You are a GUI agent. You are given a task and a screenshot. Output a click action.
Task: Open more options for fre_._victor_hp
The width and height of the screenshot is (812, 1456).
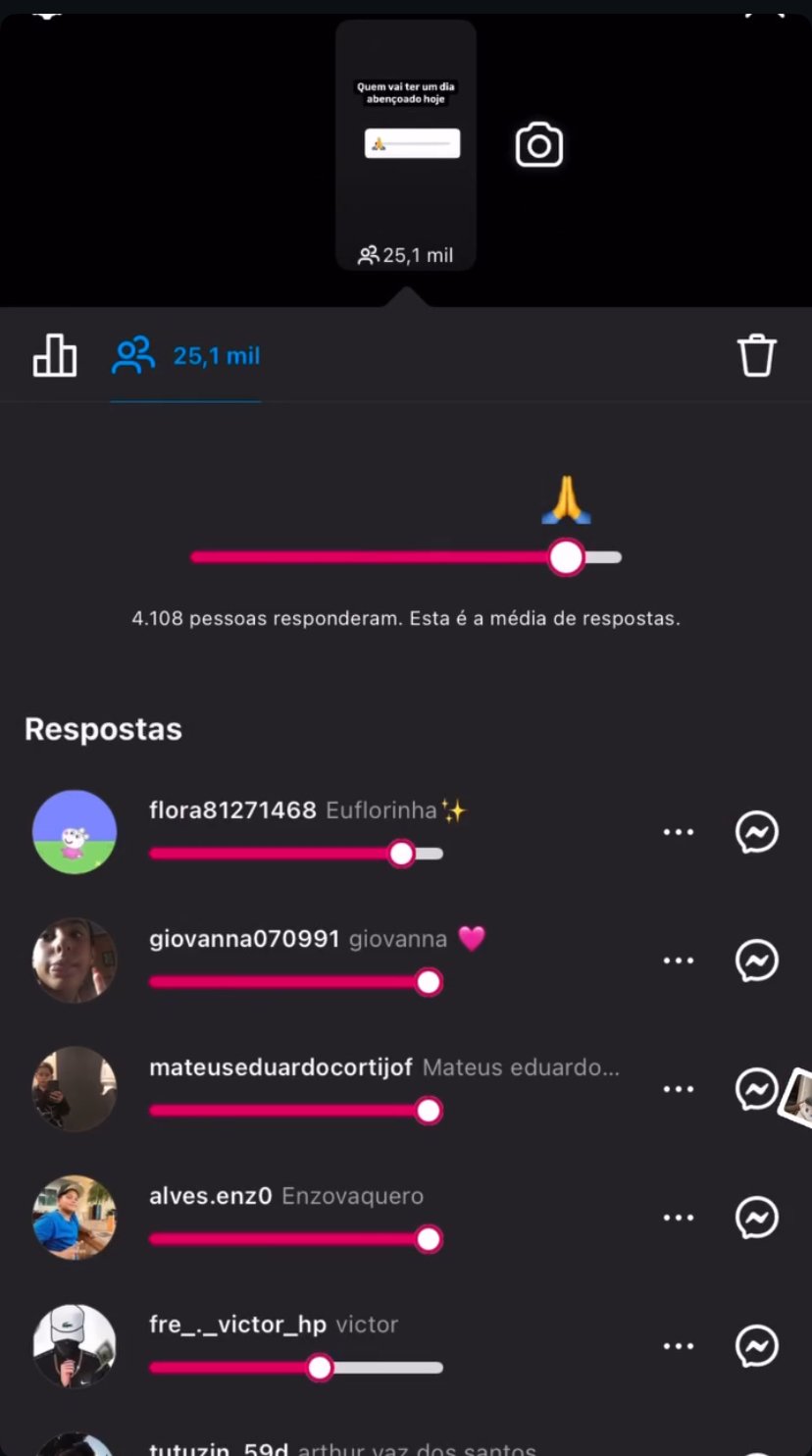tap(679, 1346)
